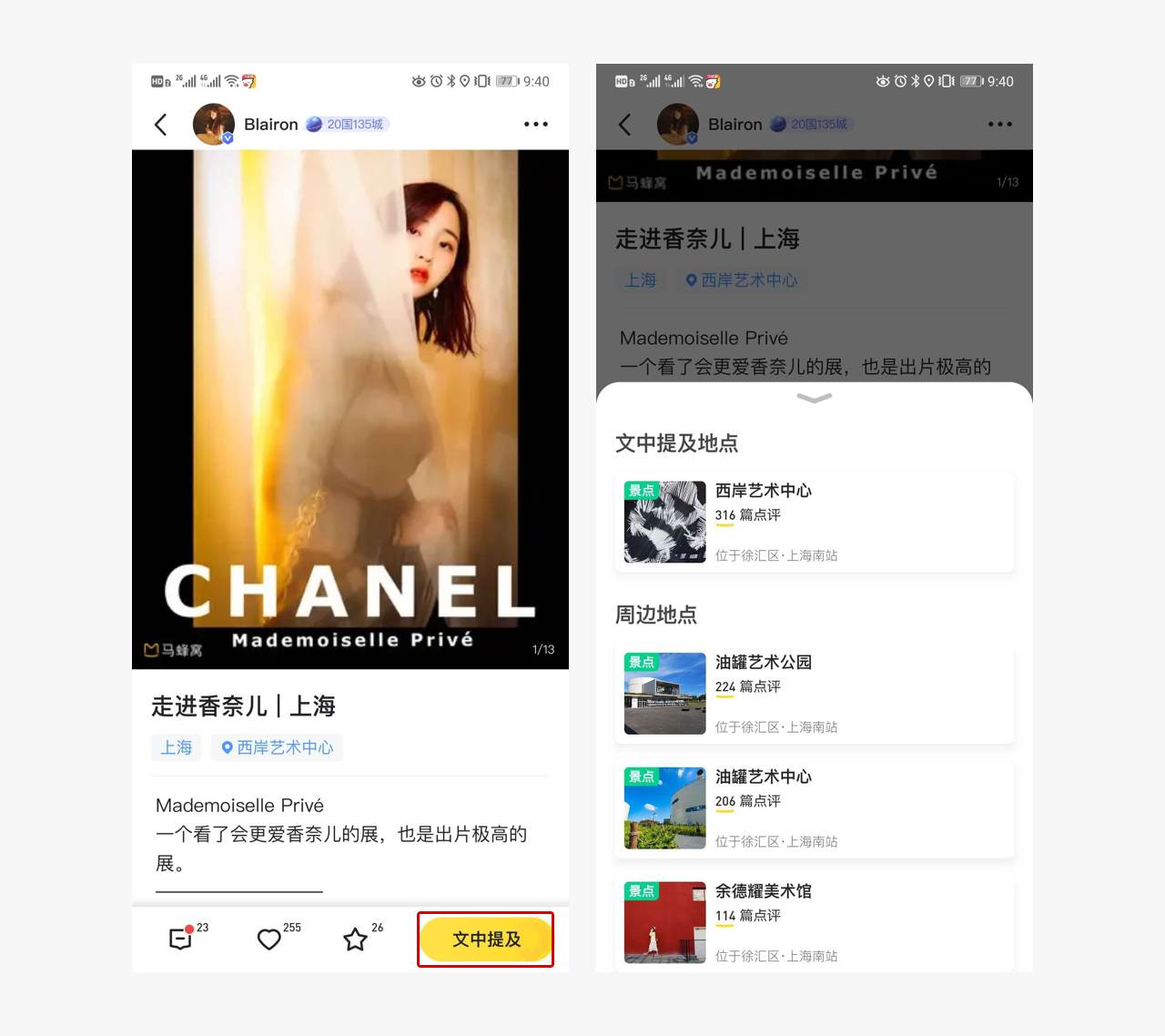Open the 油罐艺术公园 place card

[x=815, y=694]
